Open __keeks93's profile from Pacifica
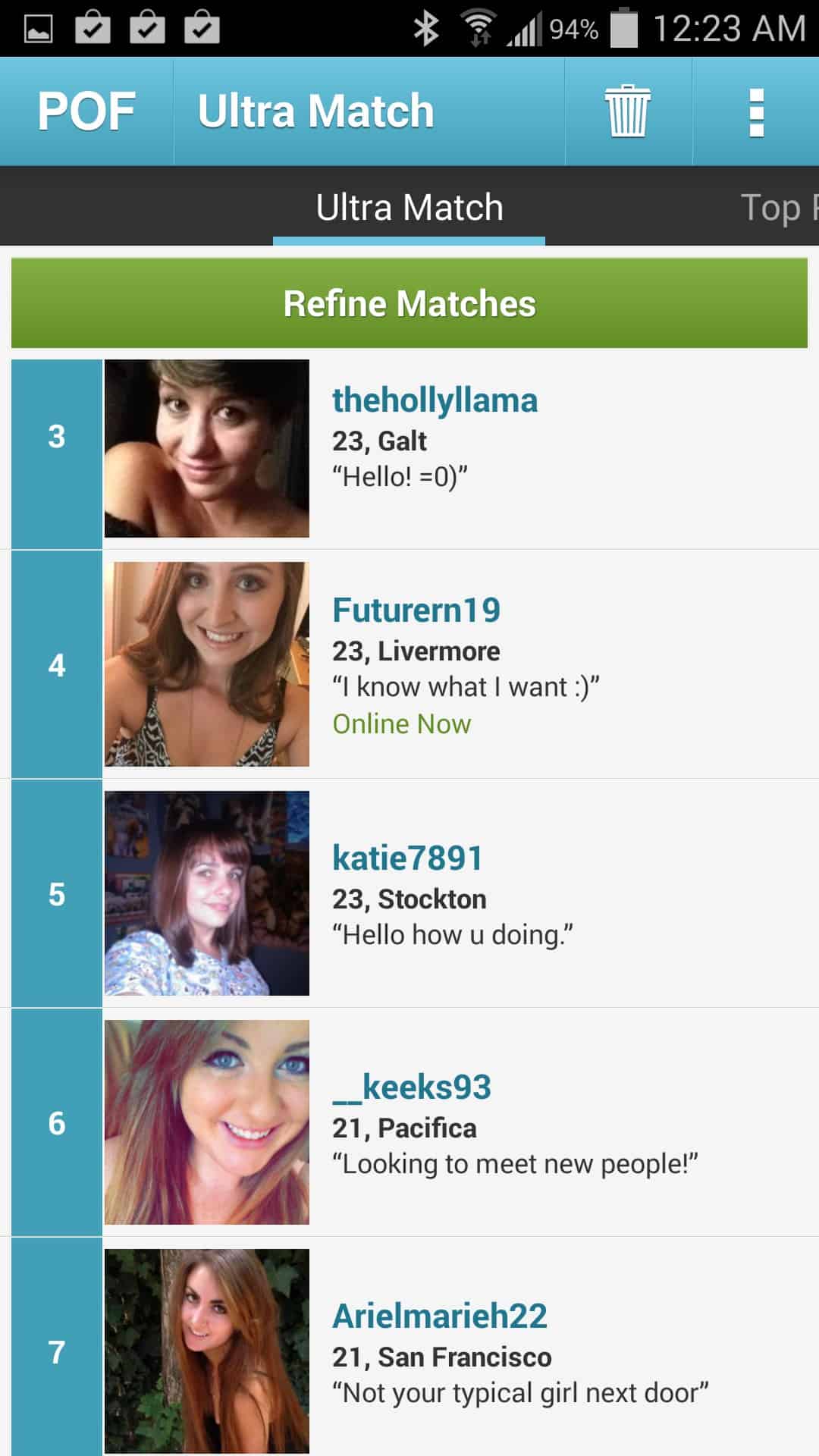 pyautogui.click(x=409, y=1122)
